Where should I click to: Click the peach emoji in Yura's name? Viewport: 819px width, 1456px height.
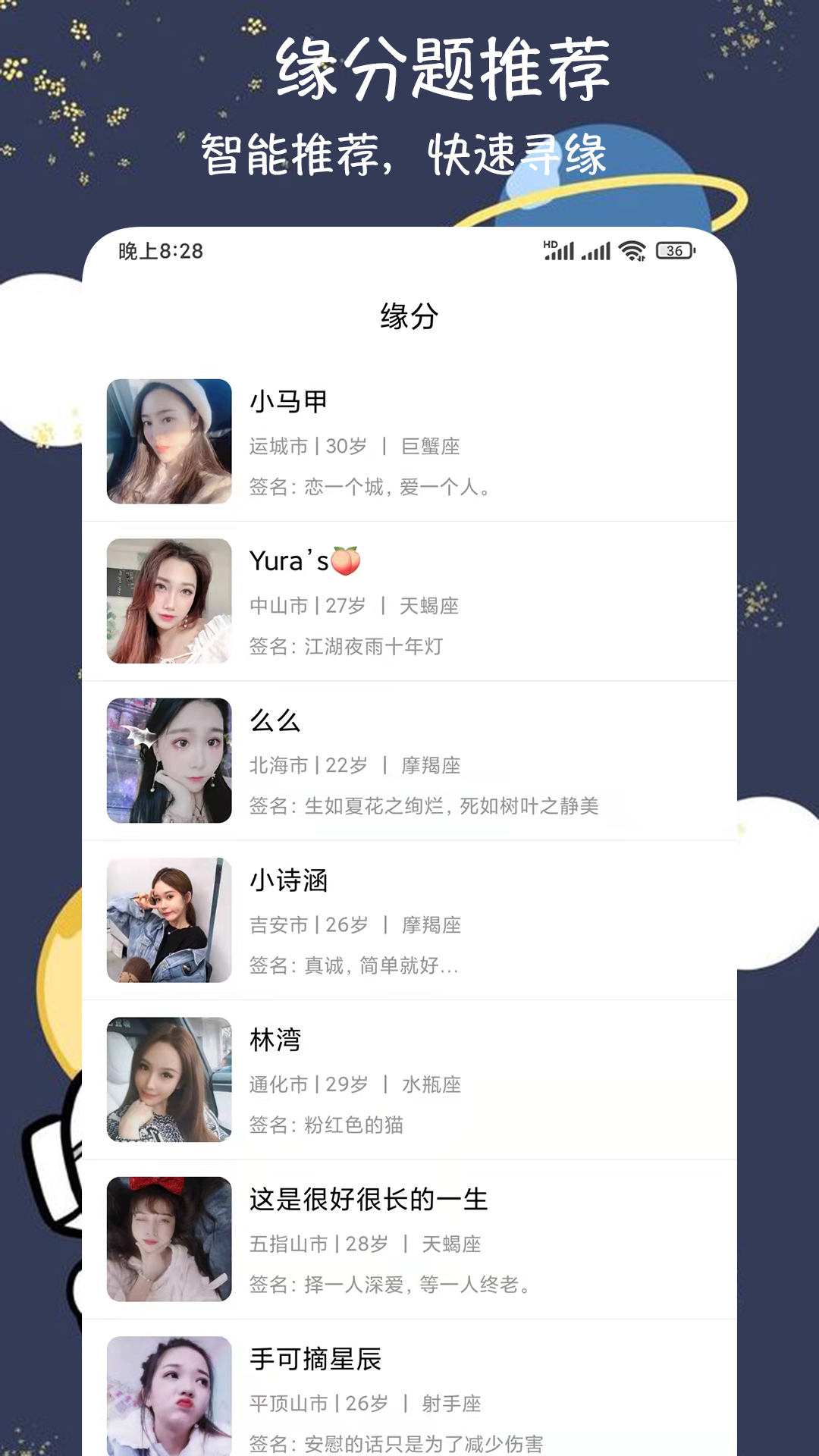pos(345,561)
